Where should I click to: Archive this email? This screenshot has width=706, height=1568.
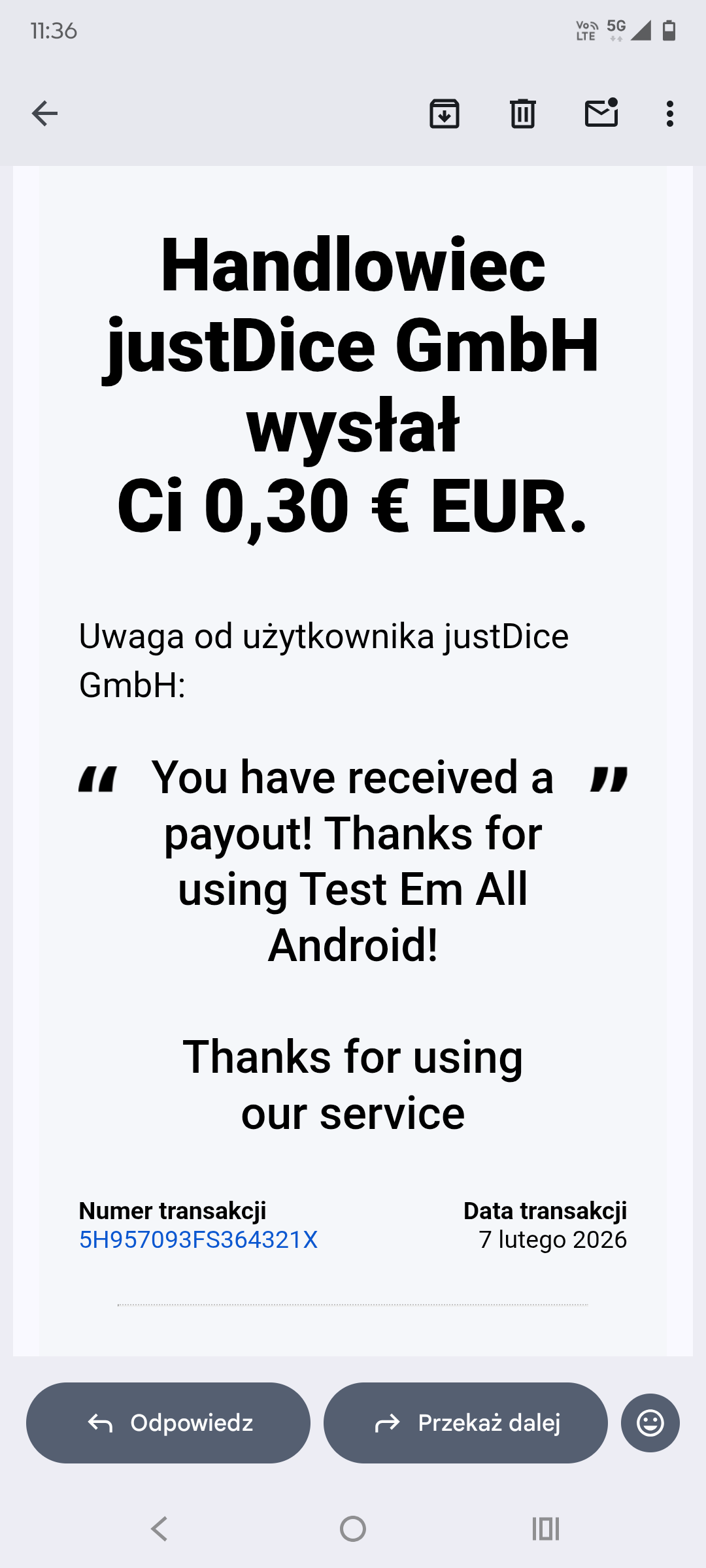(x=445, y=114)
